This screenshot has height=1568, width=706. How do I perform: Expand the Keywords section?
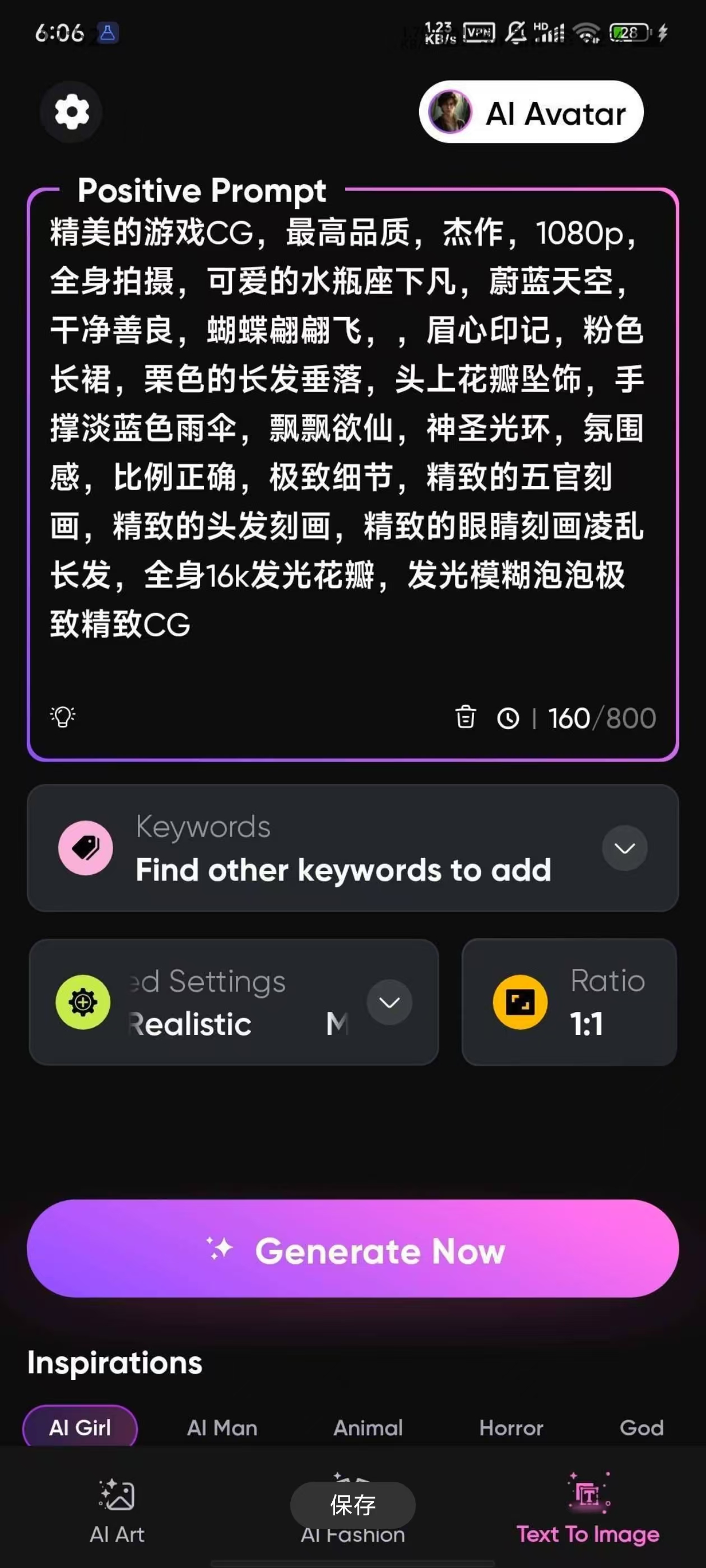[x=624, y=848]
